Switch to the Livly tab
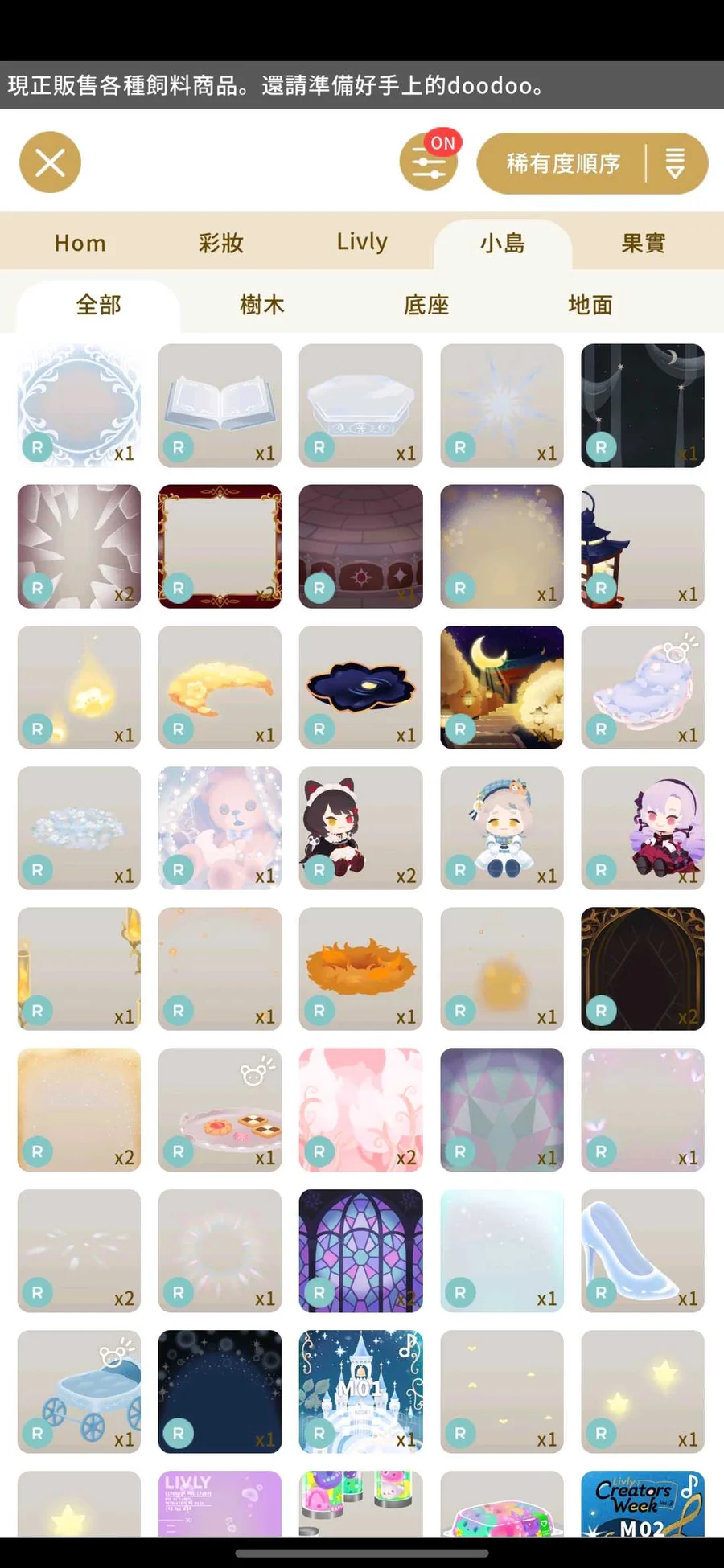724x1568 pixels. (361, 242)
